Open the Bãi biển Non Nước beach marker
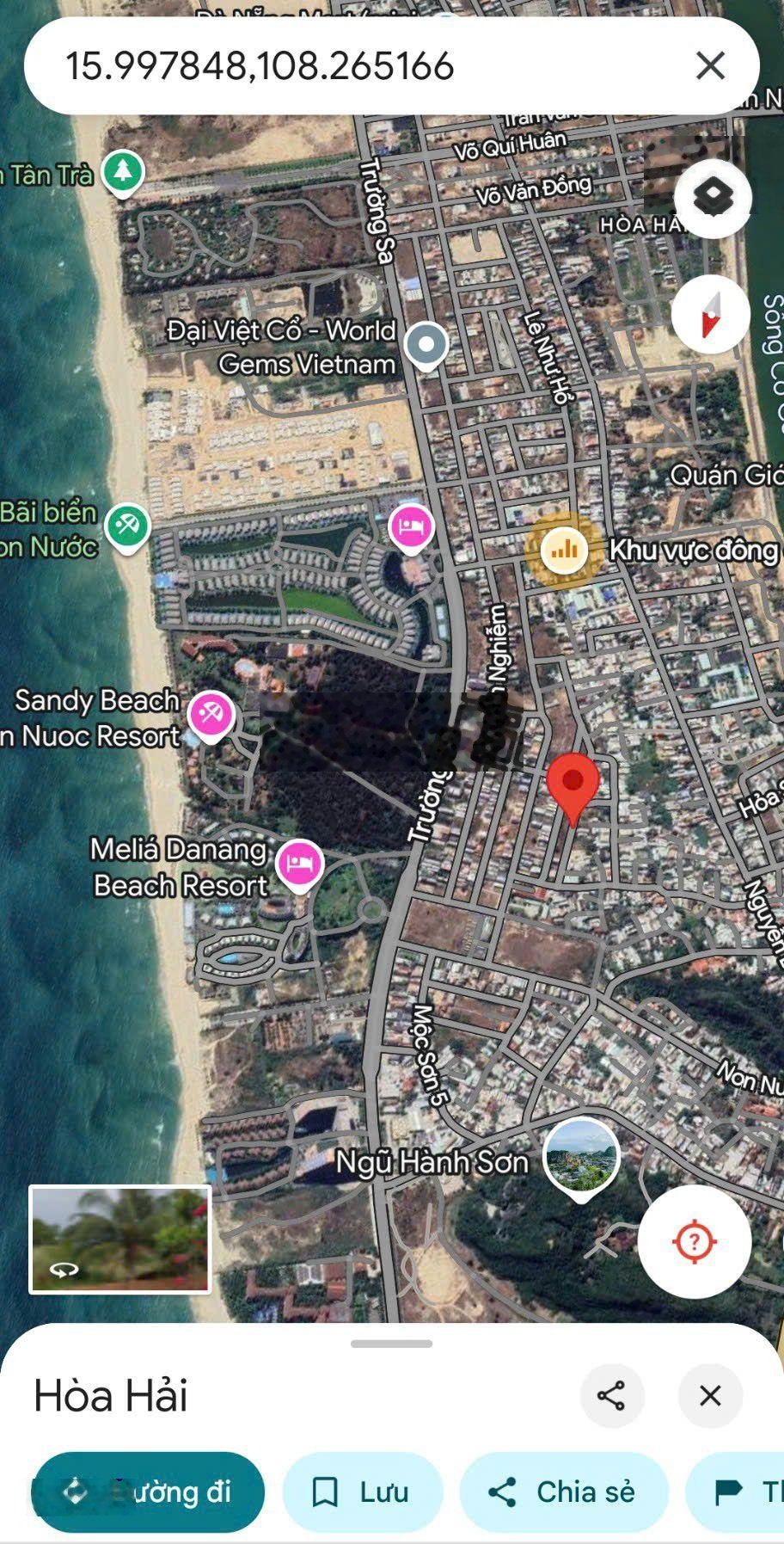784x1544 pixels. pos(128,526)
